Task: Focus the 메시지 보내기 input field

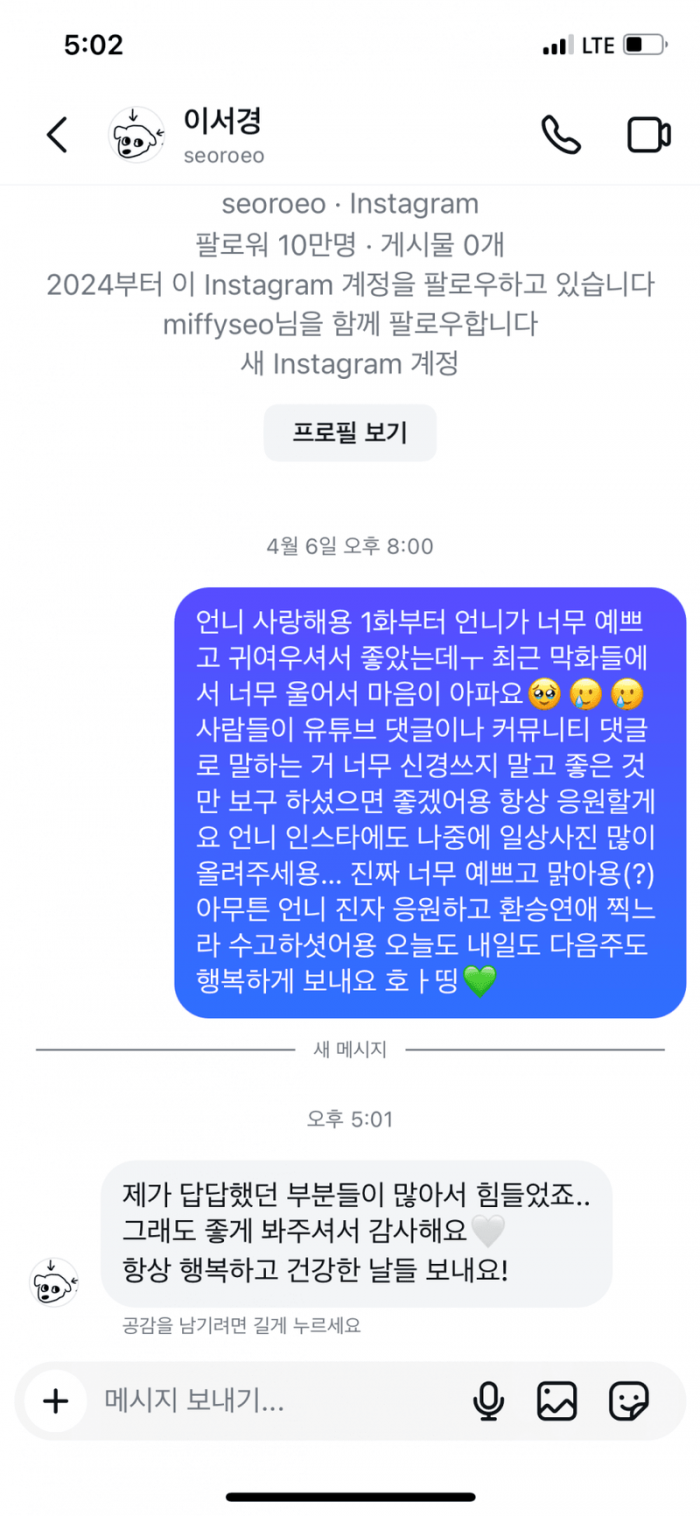Action: tap(270, 1400)
